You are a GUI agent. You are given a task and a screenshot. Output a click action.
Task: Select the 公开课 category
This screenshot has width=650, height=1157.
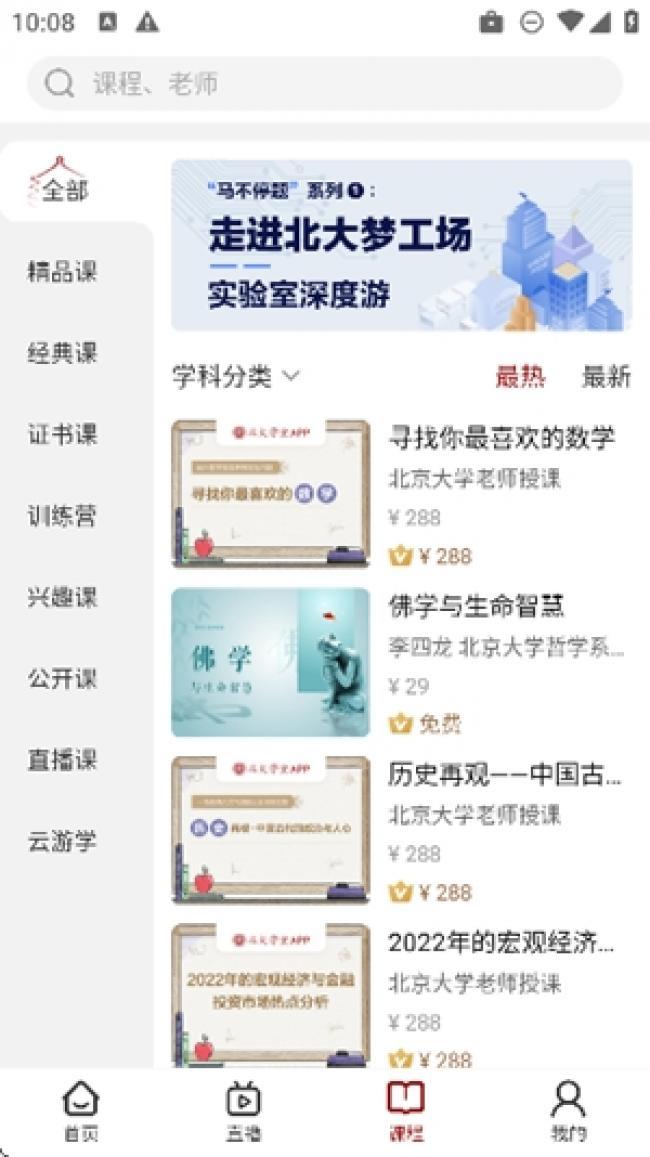point(62,679)
